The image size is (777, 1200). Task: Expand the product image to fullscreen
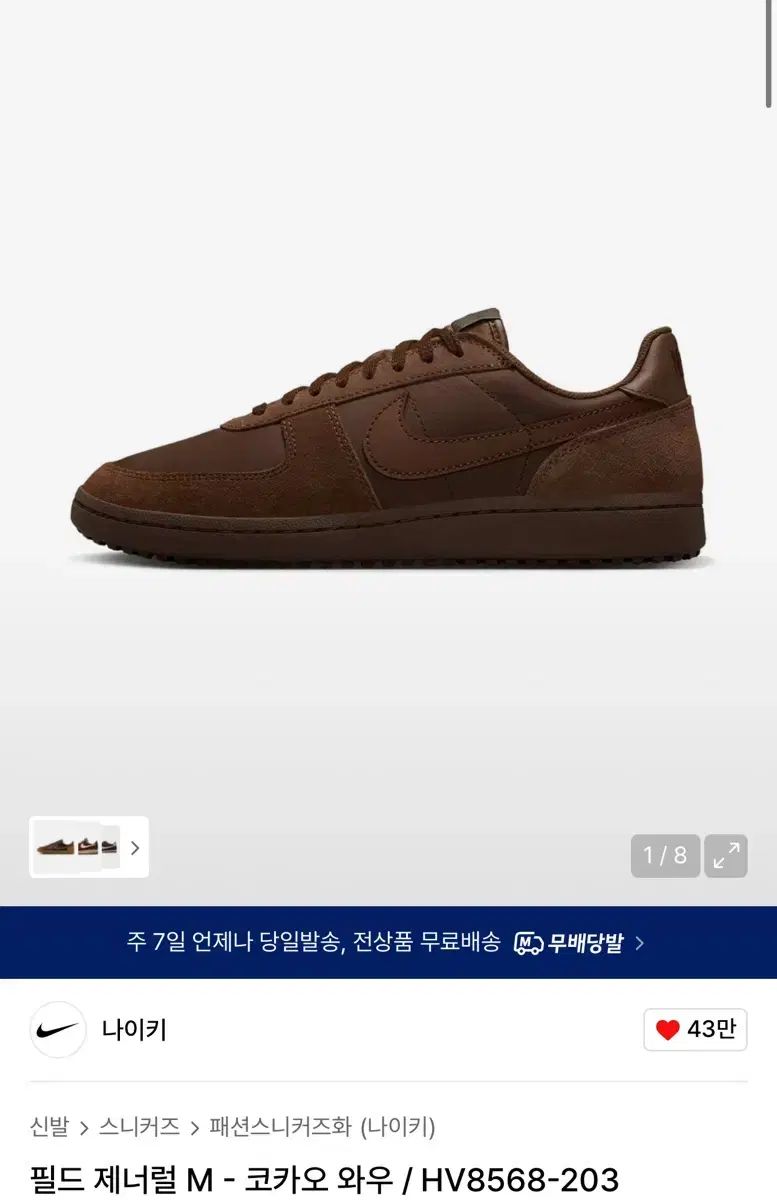pos(726,855)
